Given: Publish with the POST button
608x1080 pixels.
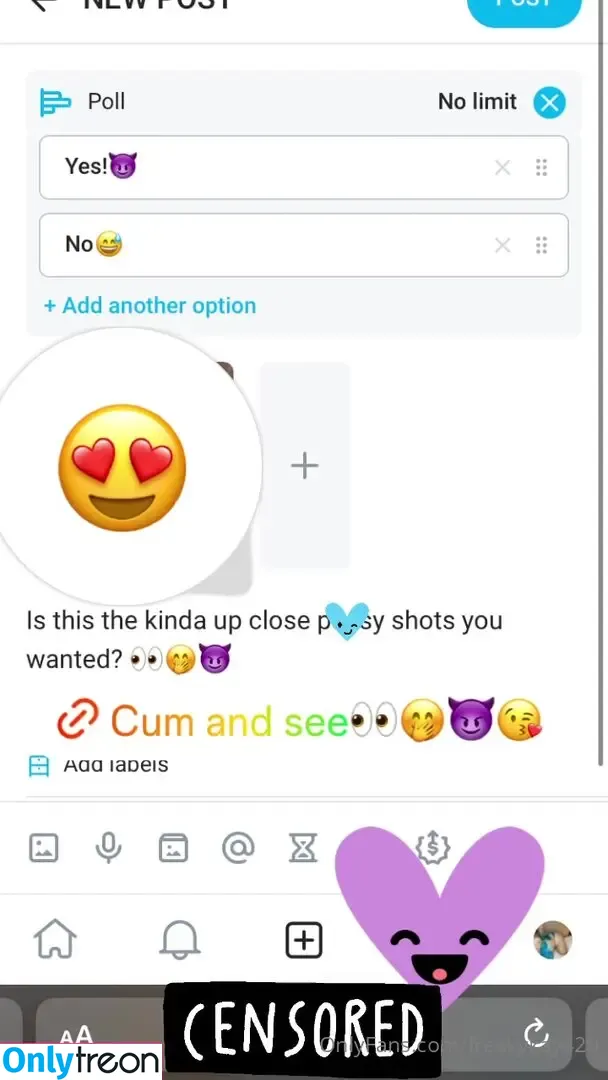Looking at the screenshot, I should point(523,6).
